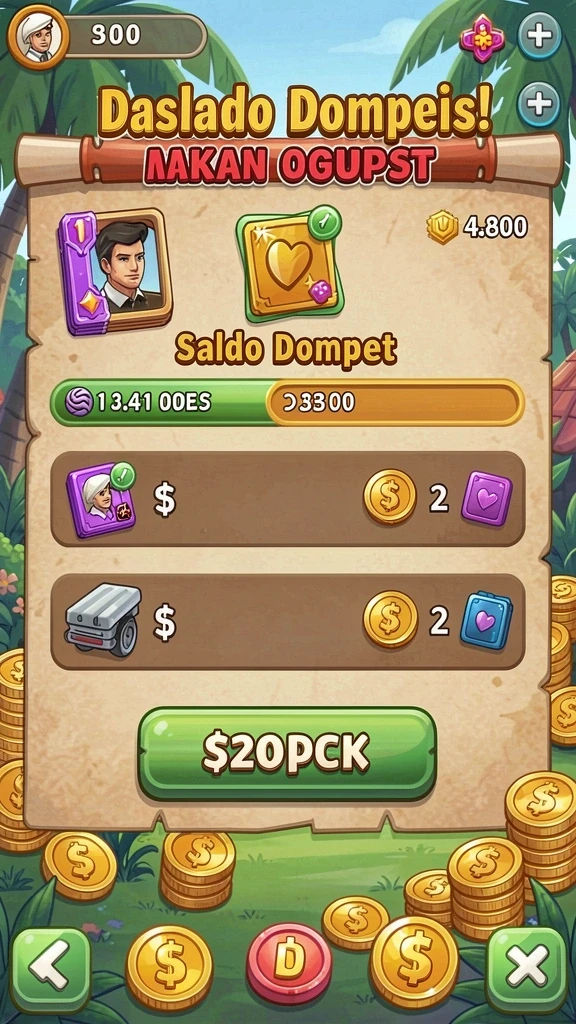
Task: Close the screen with the green X button
Action: point(527,970)
